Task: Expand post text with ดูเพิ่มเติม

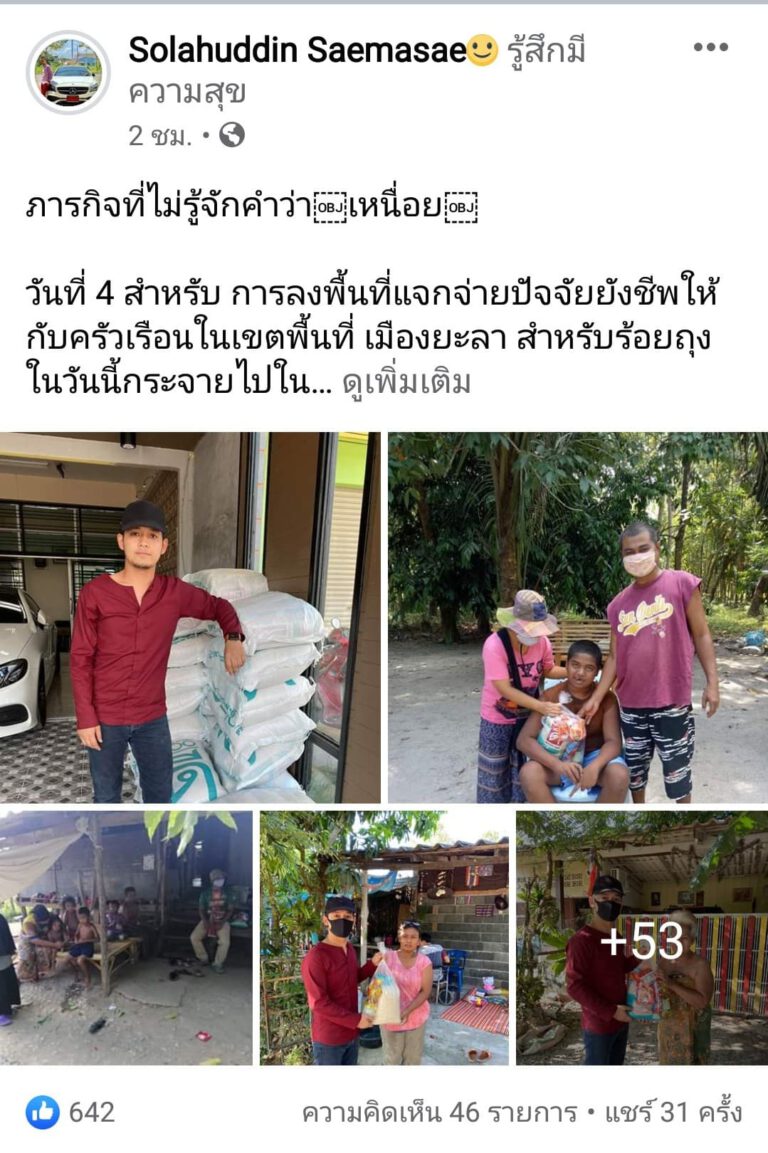Action: point(406,382)
